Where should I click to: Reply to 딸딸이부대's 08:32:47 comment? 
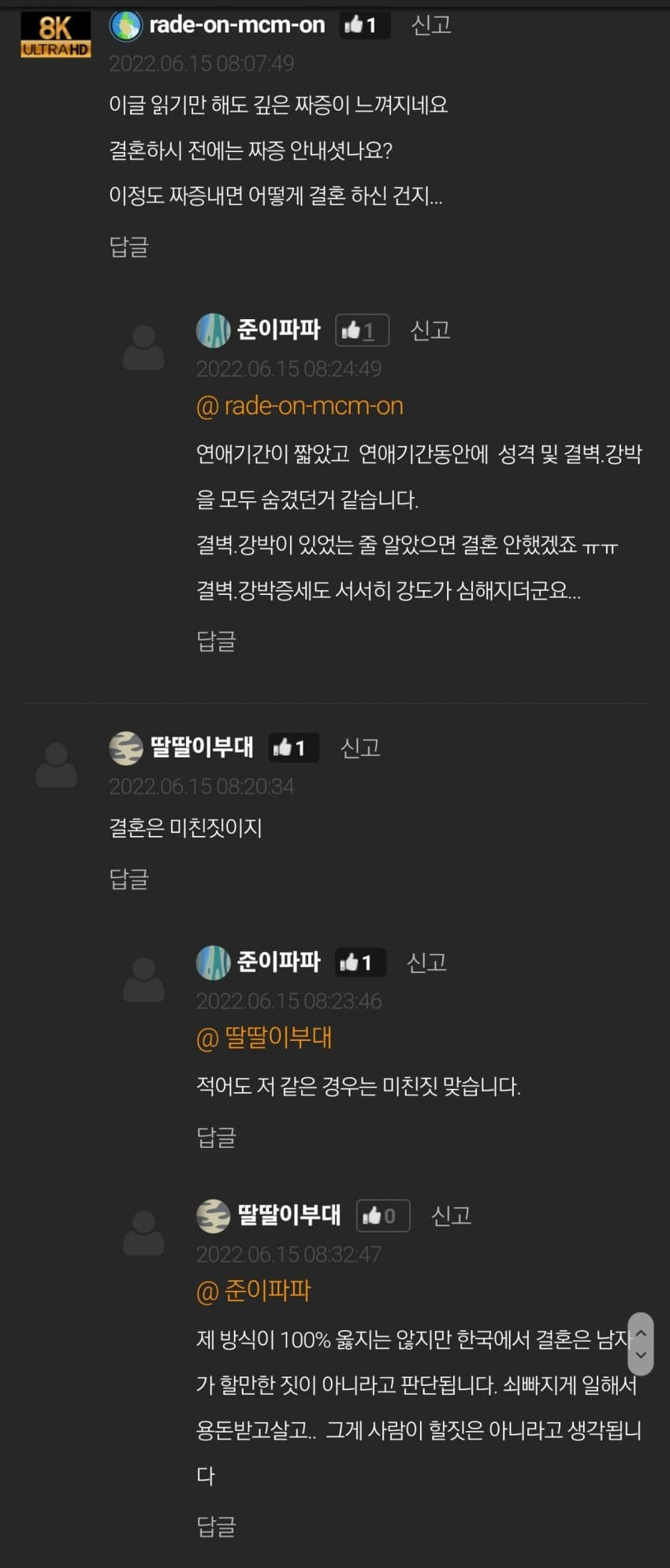pos(216,1526)
